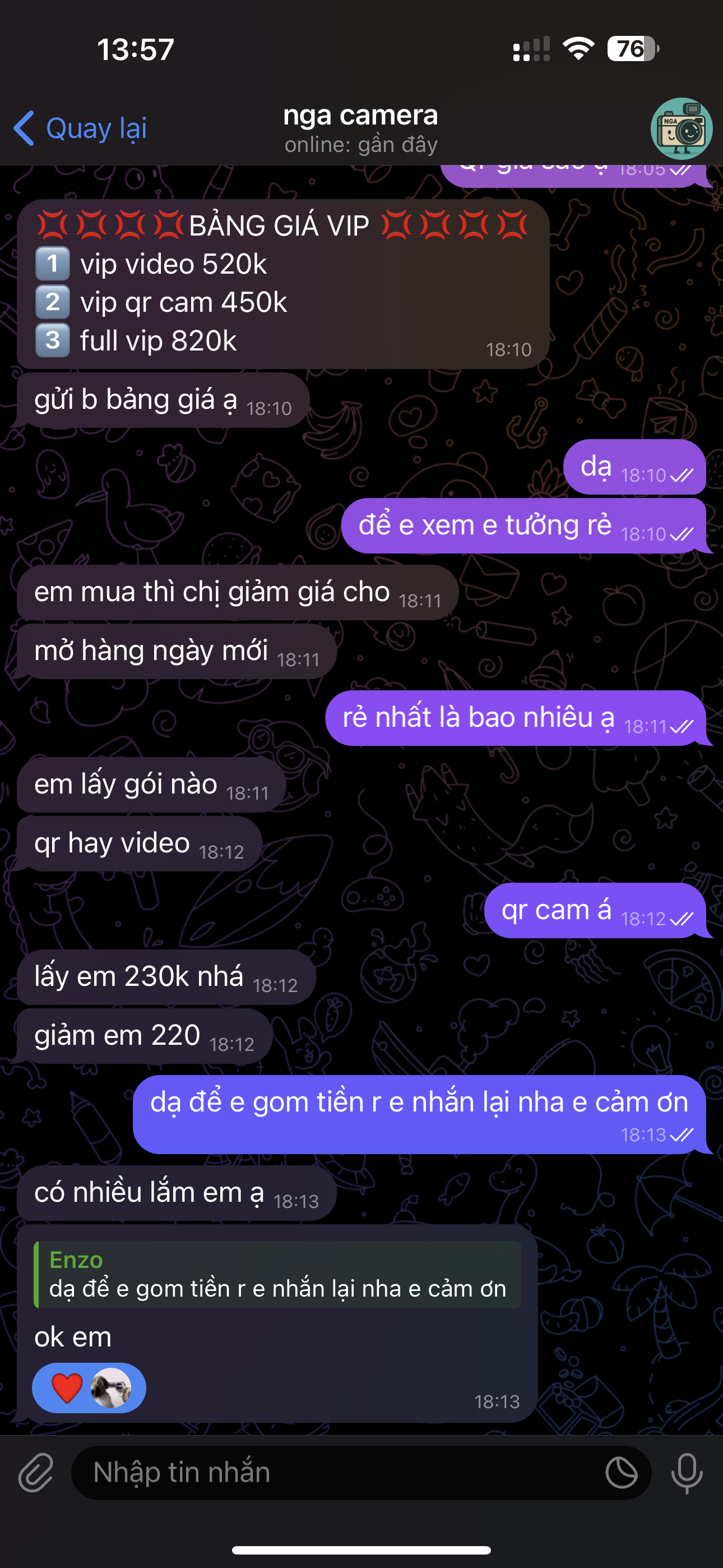Tap the home indicator bar at bottom
This screenshot has height=1568, width=723.
(361, 1551)
